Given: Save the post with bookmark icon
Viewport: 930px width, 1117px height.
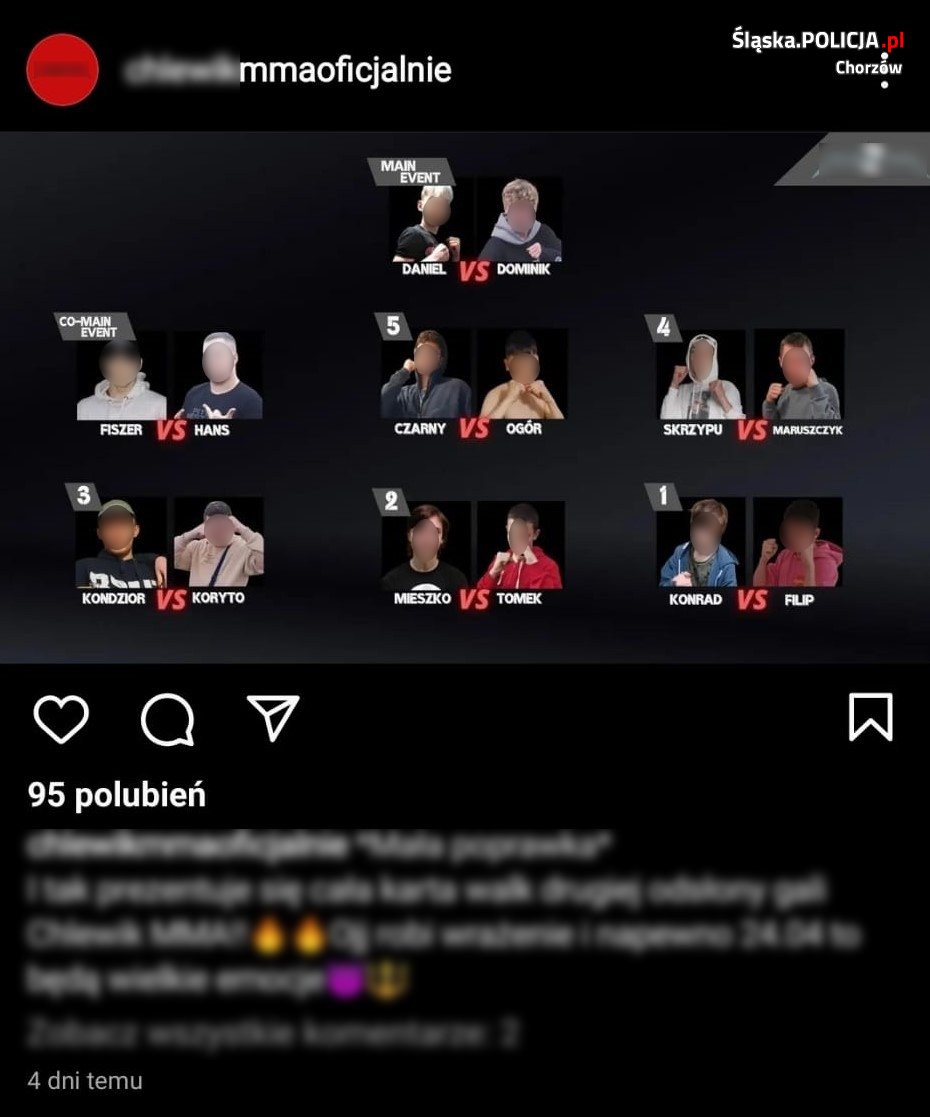Looking at the screenshot, I should pos(870,717).
